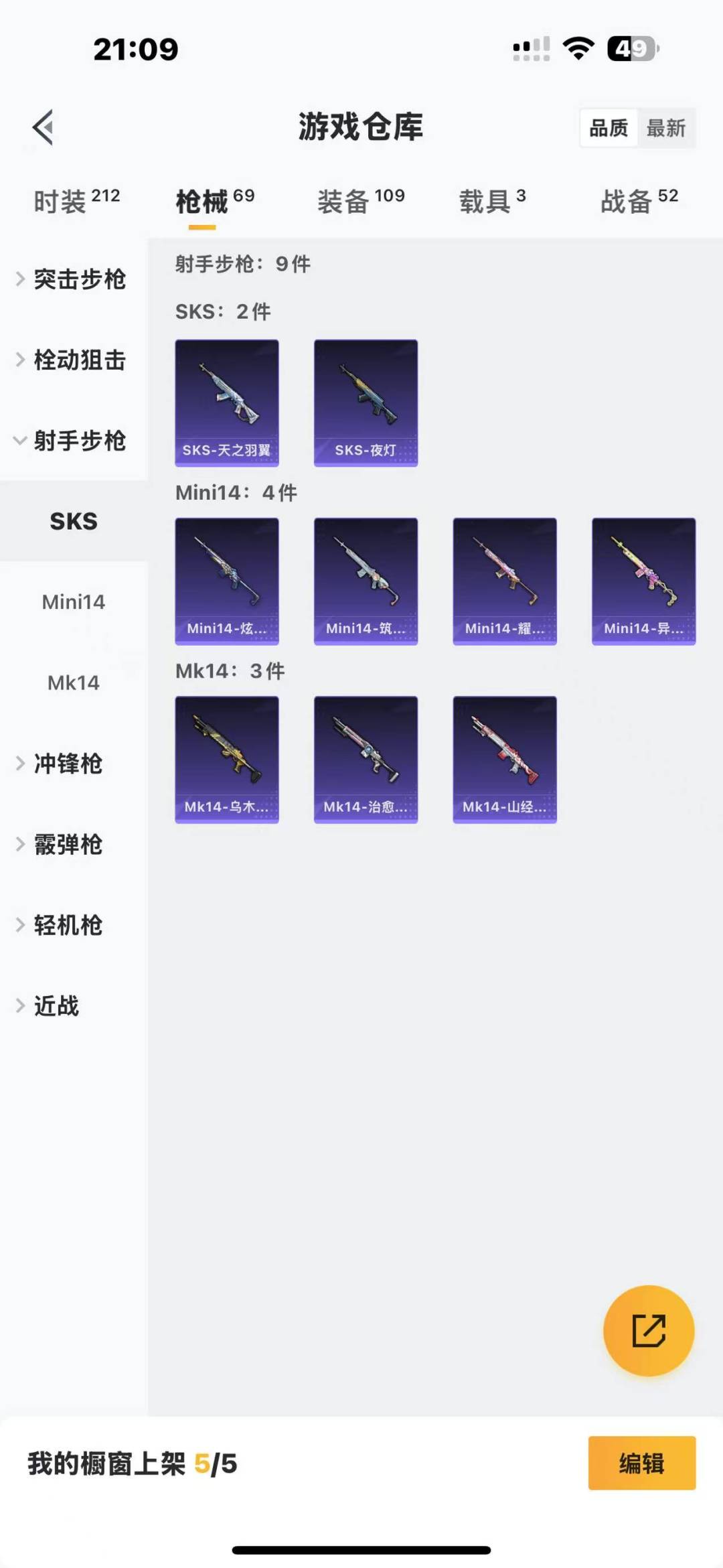
Task: Switch to the 时装 tab
Action: (76, 201)
